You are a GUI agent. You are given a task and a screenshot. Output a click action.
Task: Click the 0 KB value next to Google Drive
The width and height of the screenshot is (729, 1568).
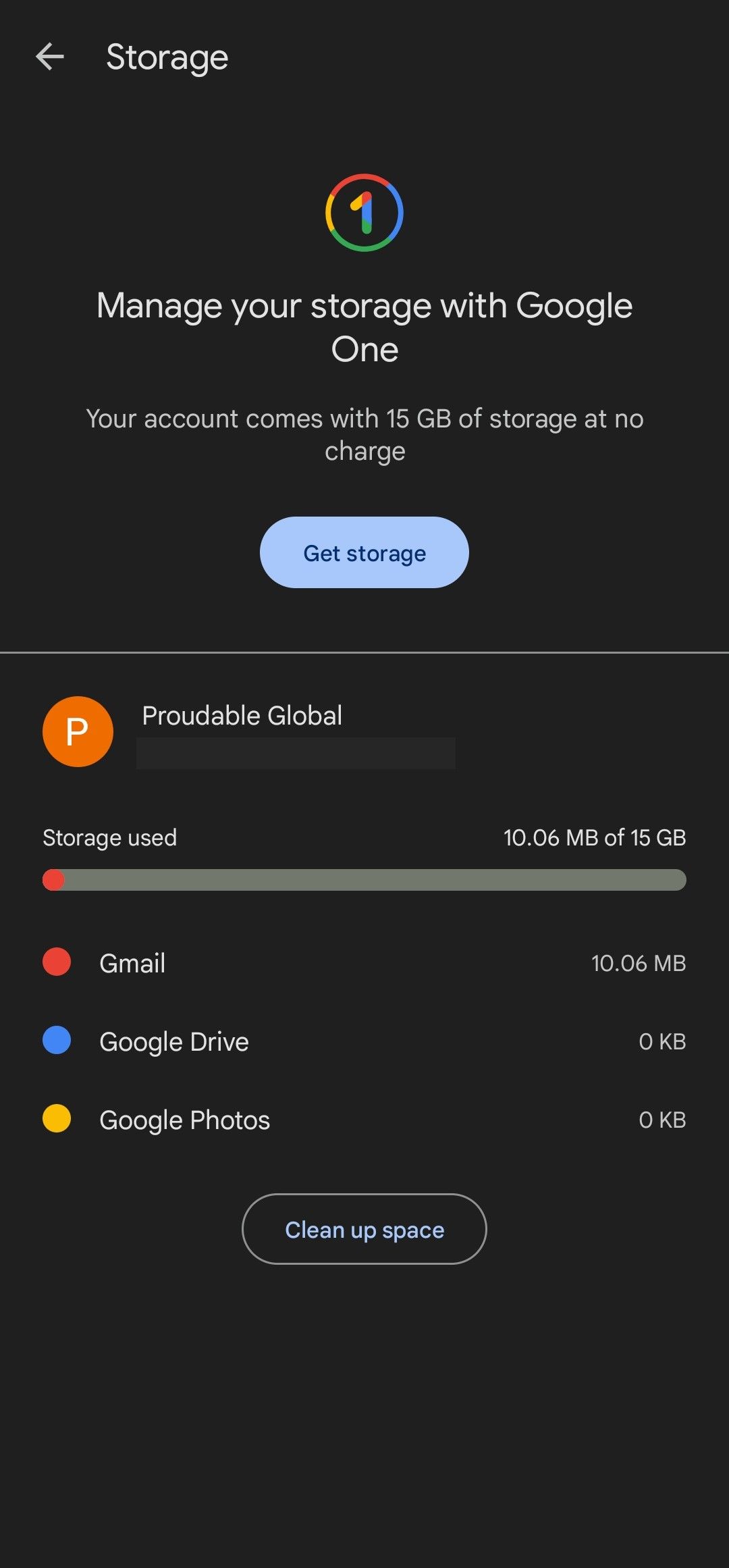coord(662,1041)
